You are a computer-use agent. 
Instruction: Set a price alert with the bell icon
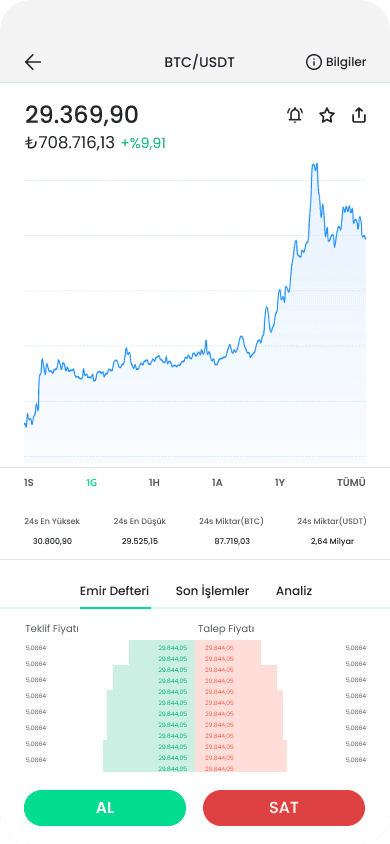coord(295,115)
